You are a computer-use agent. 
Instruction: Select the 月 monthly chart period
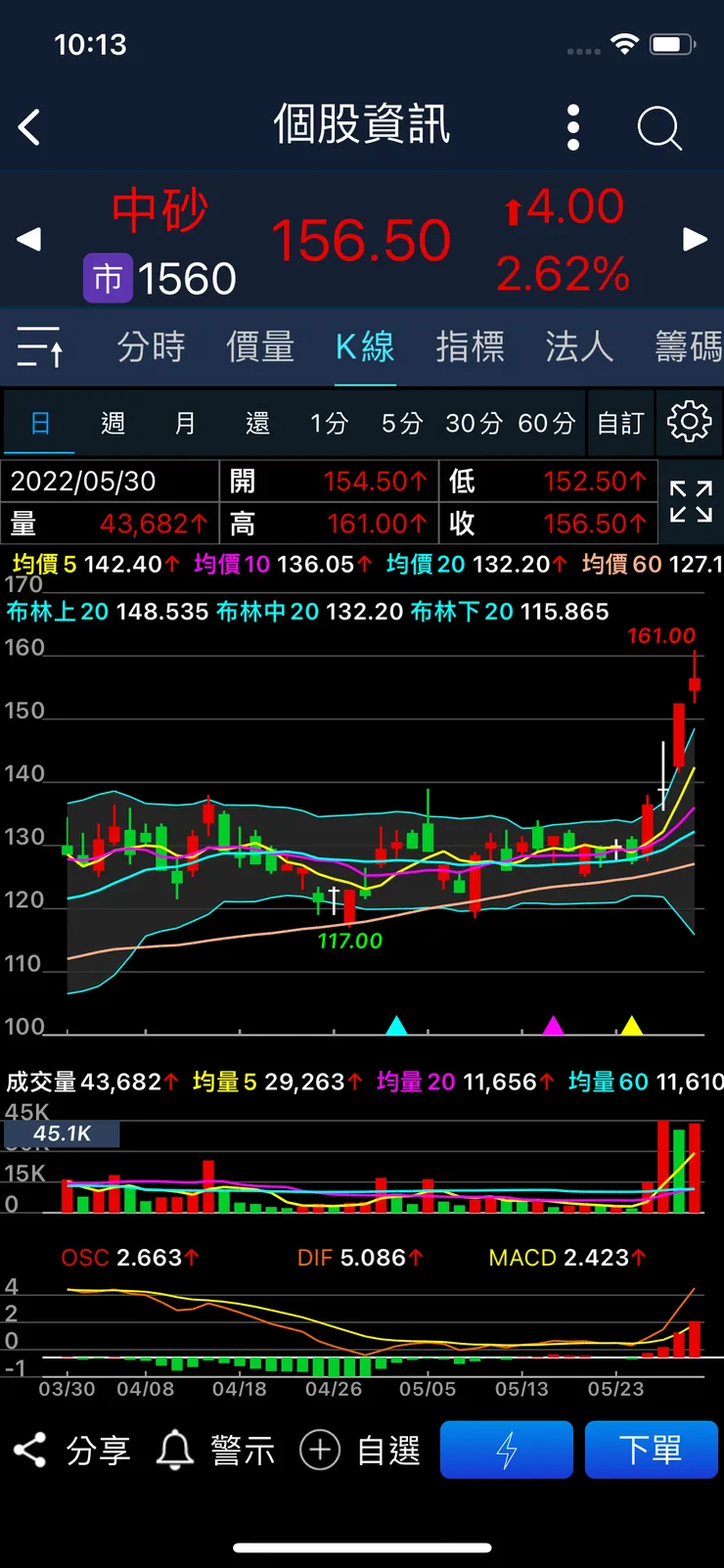click(185, 423)
